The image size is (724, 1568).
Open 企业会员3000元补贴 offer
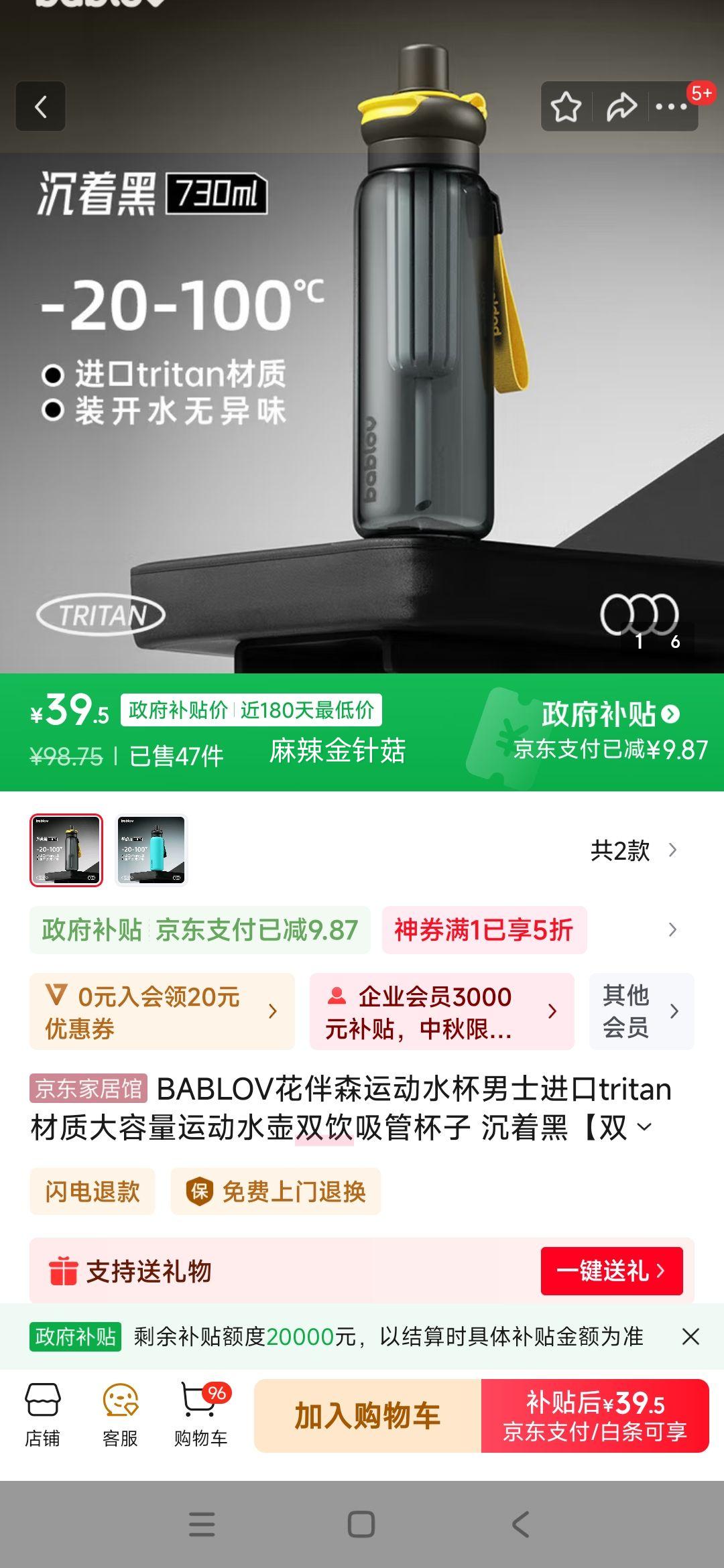(x=441, y=1012)
